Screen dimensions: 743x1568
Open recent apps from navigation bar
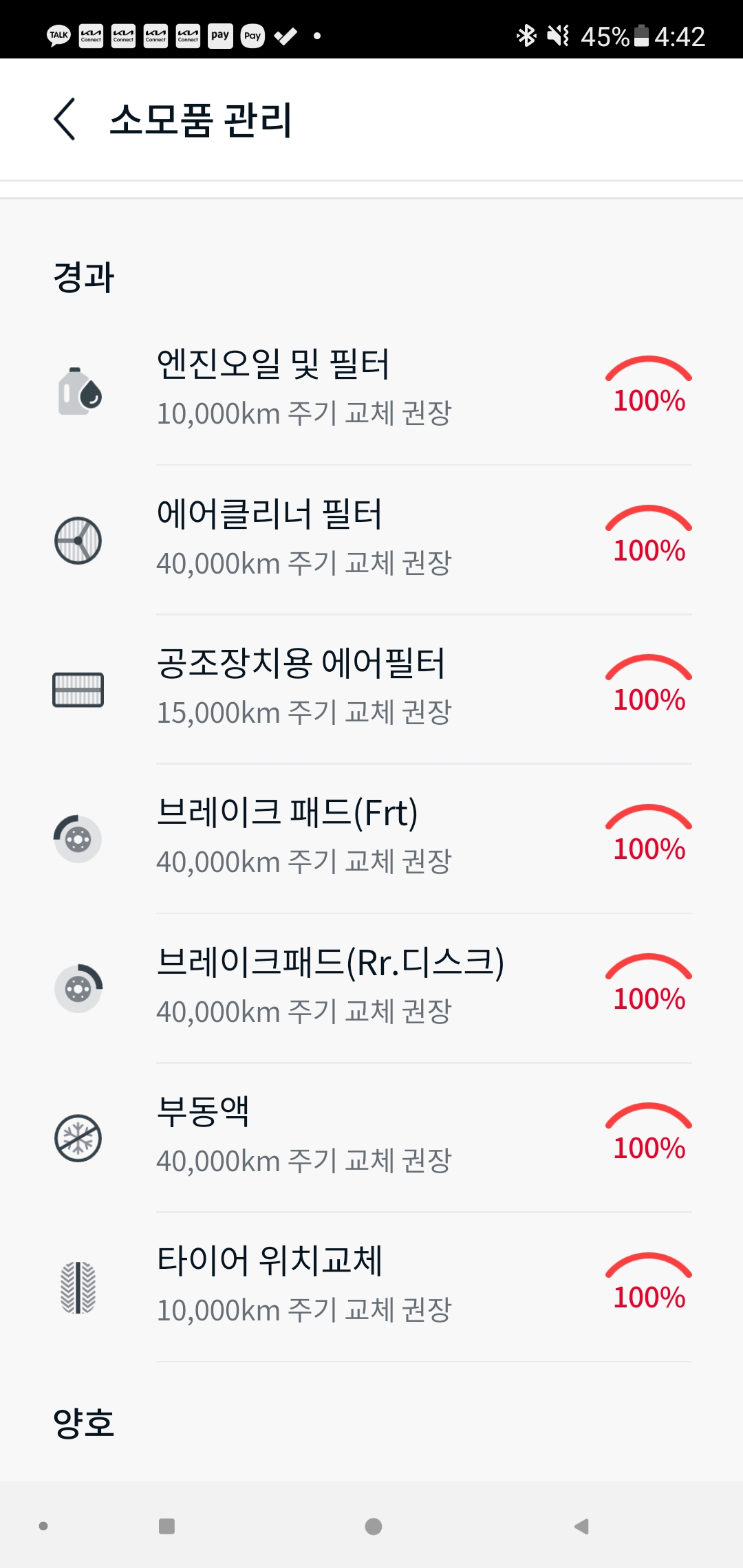coord(166,1527)
